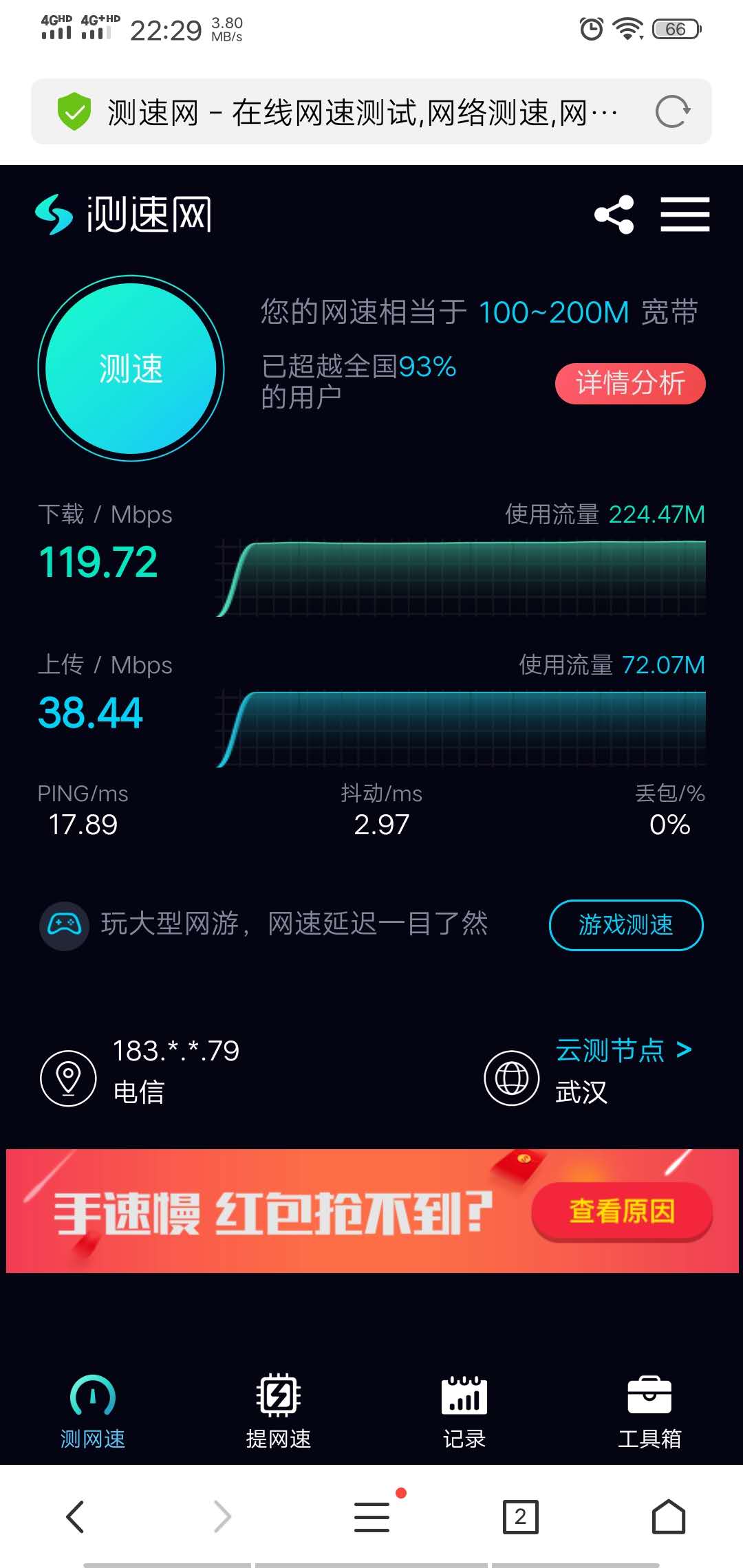The image size is (743, 1568).
Task: Click the location pin icon near 电信
Action: (67, 1078)
